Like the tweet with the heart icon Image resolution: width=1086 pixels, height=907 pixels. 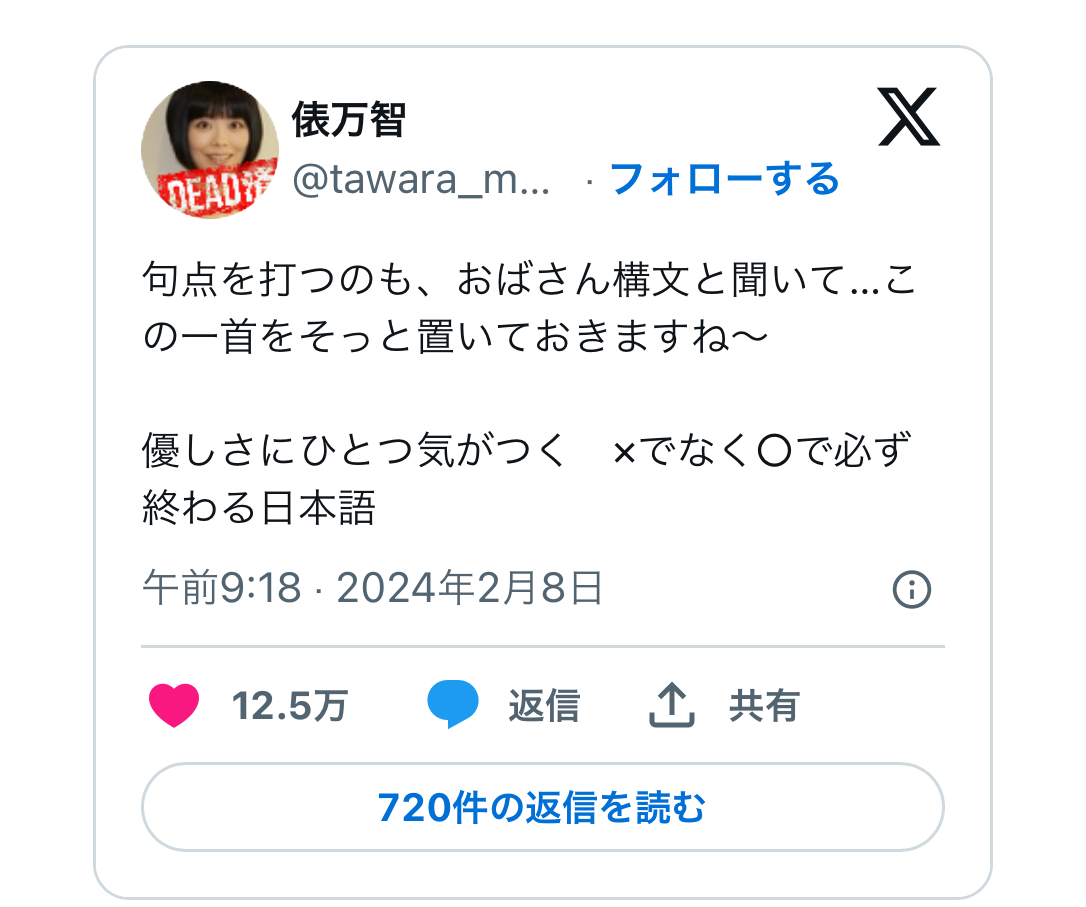click(175, 706)
